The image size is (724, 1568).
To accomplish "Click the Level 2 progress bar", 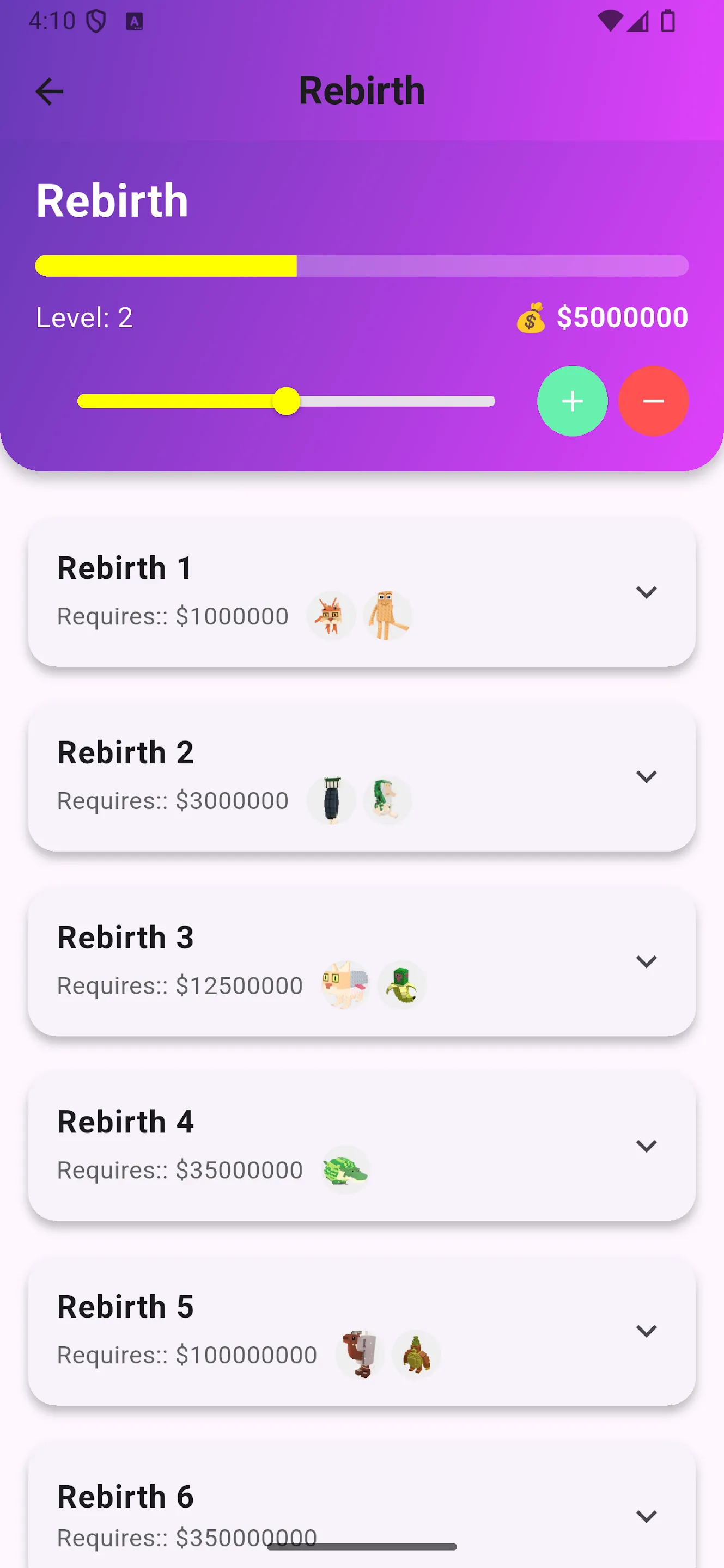I will (x=362, y=265).
